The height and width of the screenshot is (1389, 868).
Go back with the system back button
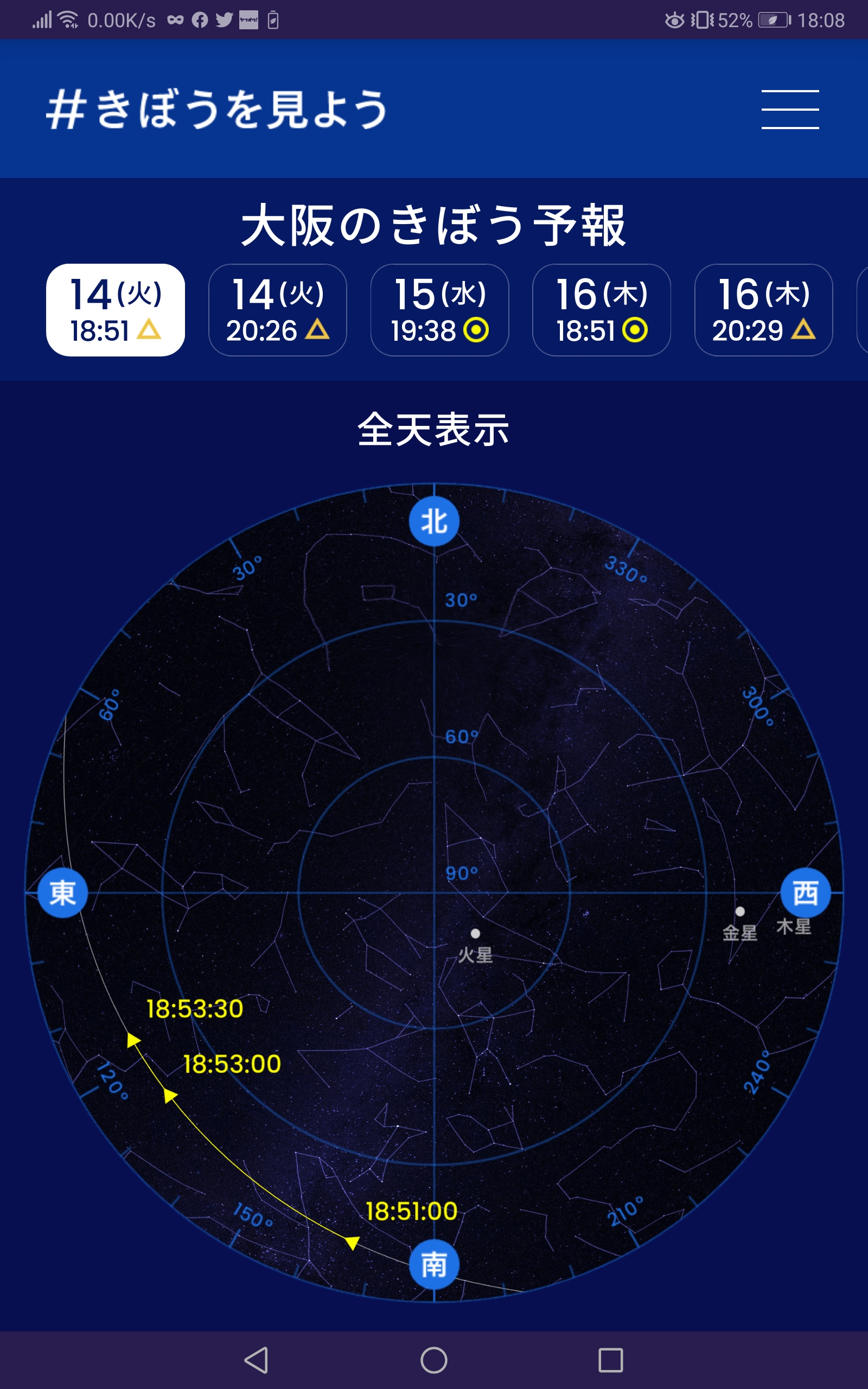(256, 1360)
